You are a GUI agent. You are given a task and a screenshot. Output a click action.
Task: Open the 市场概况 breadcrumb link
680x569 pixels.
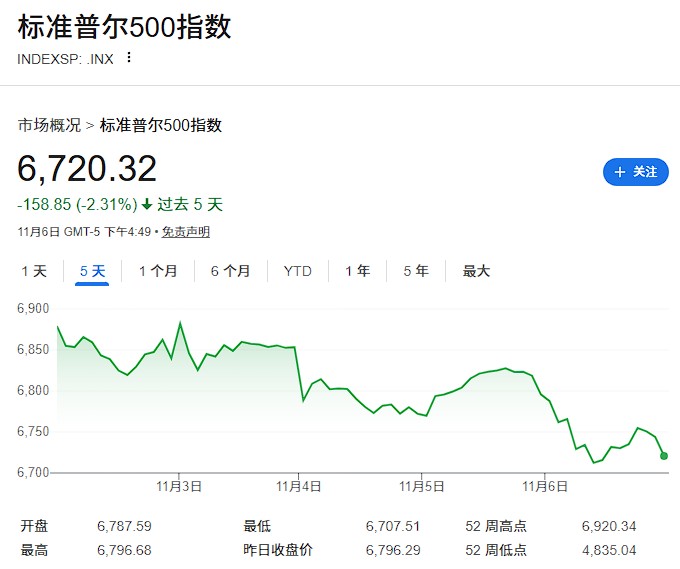49,125
